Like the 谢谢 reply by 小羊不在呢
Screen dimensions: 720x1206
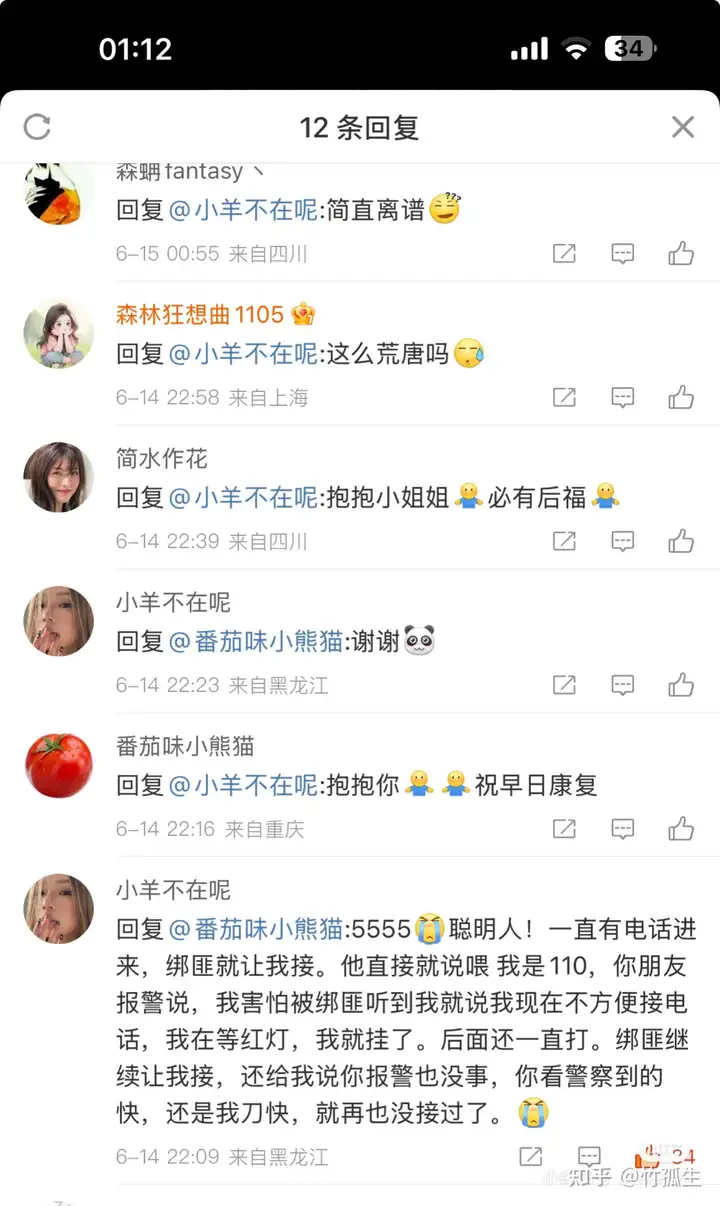(681, 685)
